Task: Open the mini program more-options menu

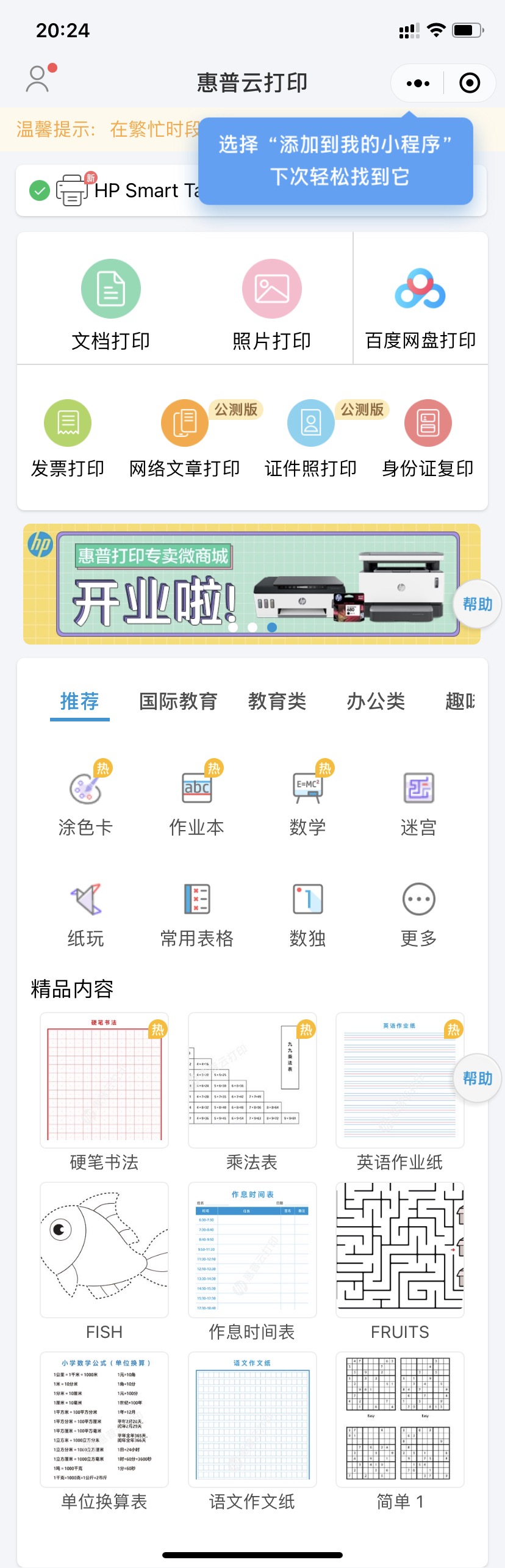Action: point(418,84)
